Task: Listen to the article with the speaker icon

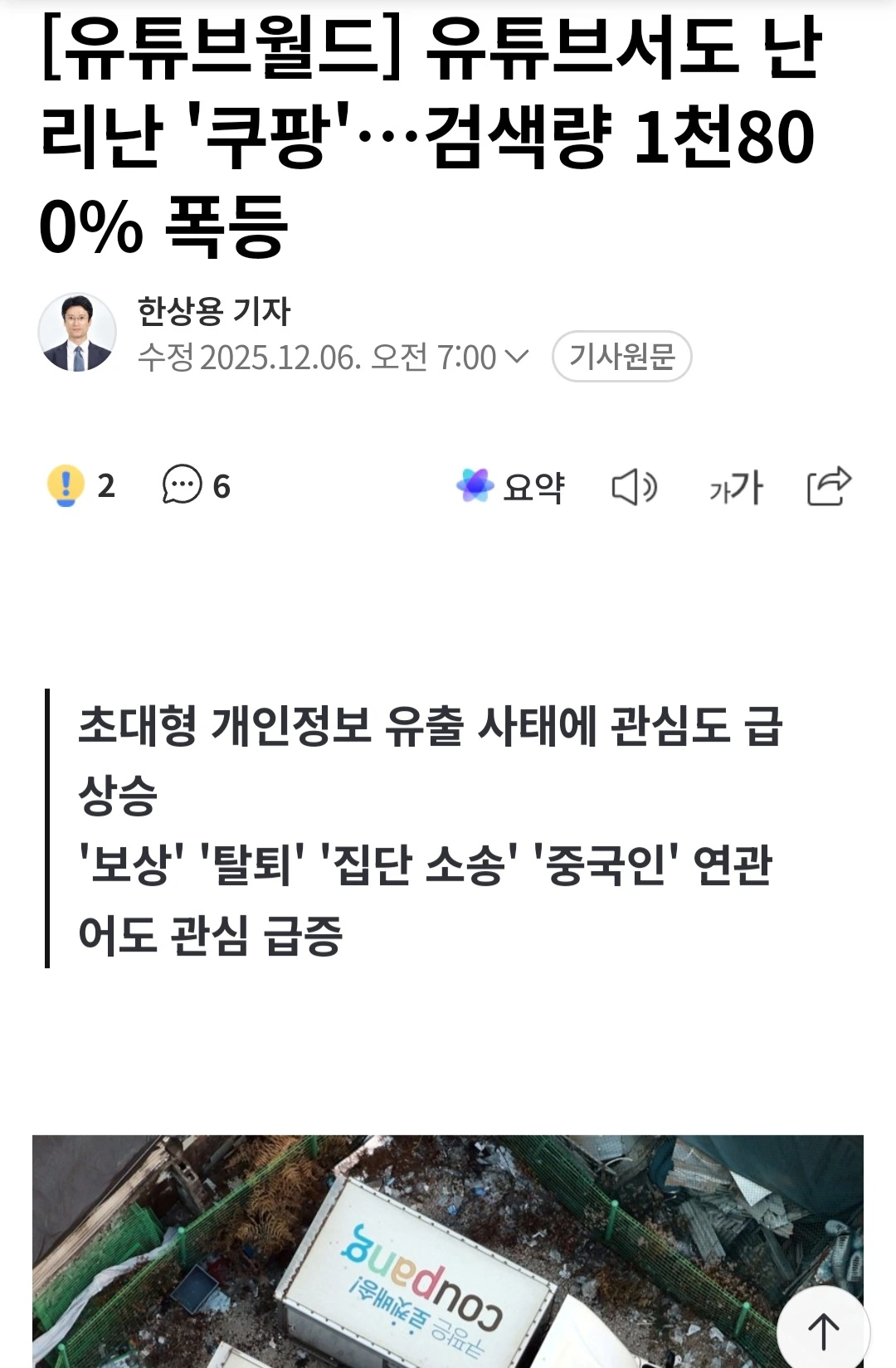Action: pos(635,487)
